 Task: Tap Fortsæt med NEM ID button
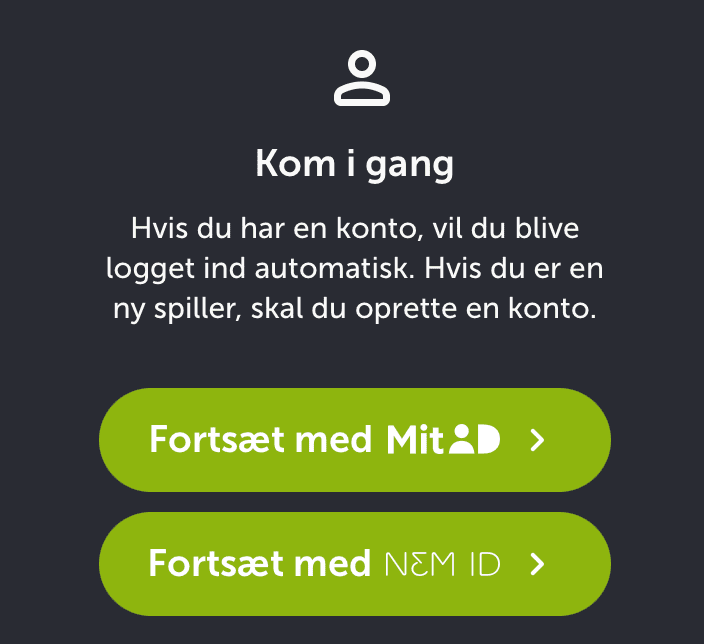pos(354,564)
